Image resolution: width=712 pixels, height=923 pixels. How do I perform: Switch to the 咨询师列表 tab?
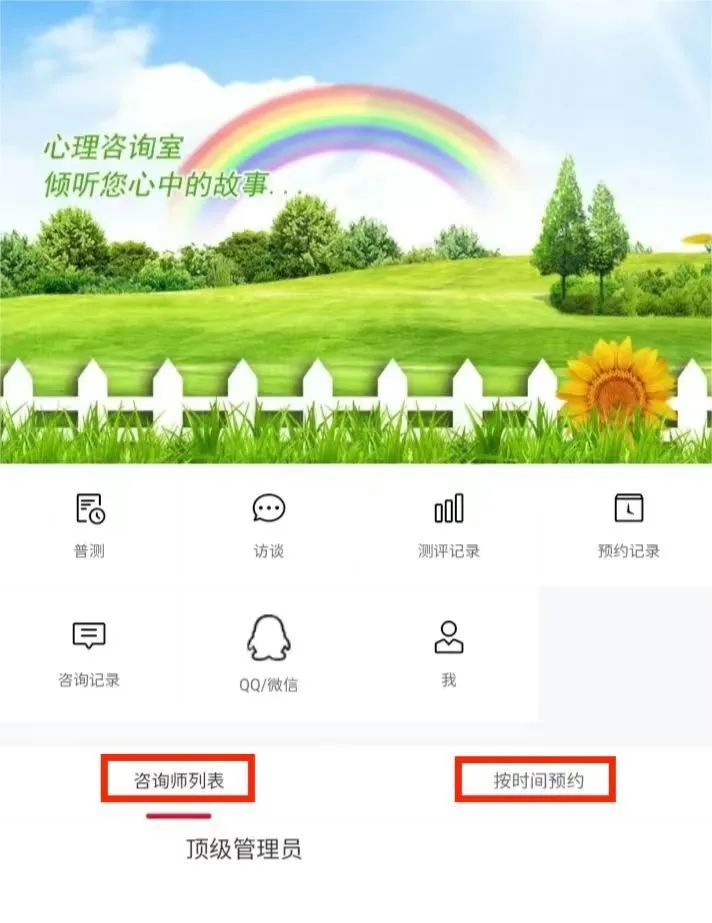point(178,780)
